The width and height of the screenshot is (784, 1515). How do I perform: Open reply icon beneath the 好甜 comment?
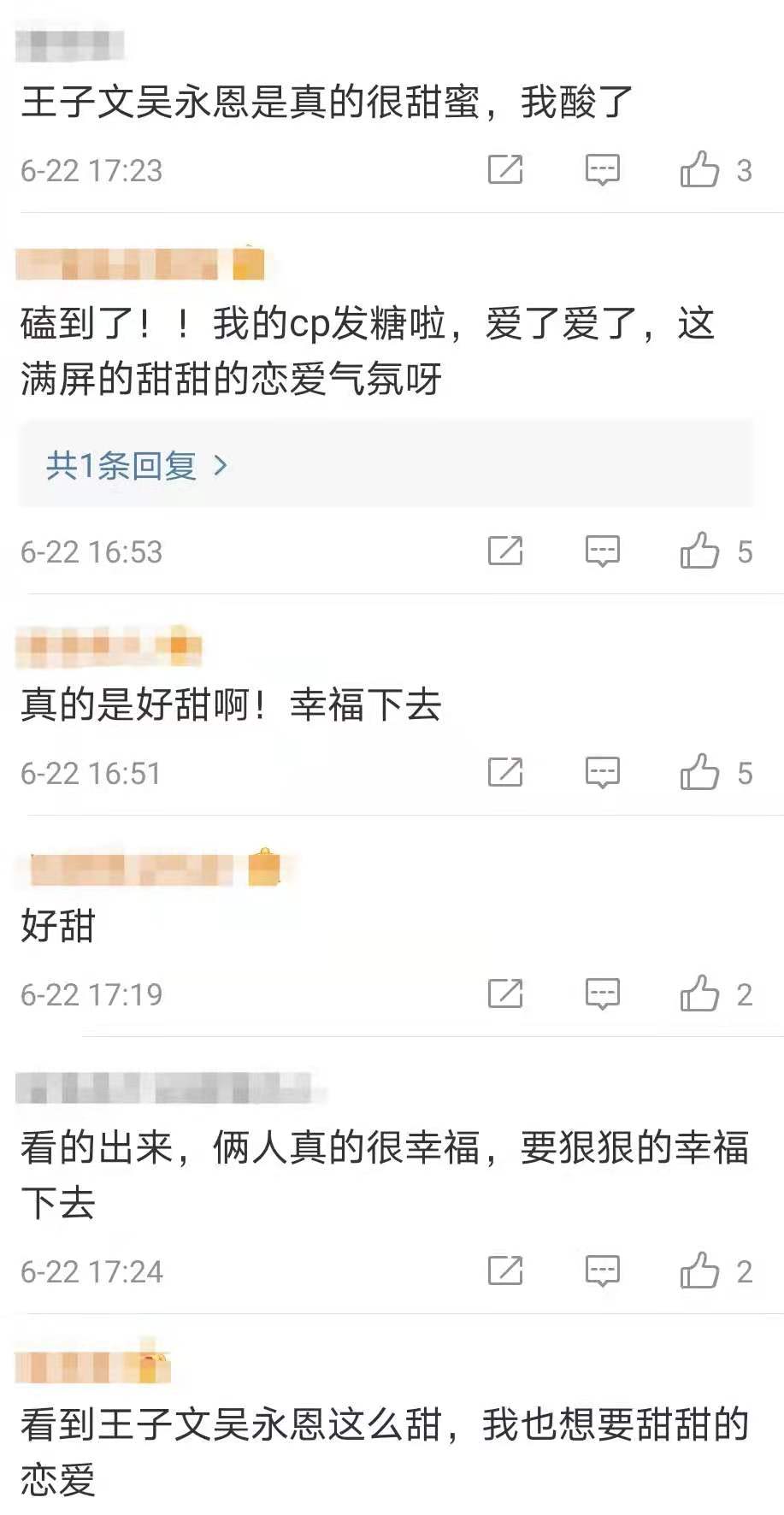coord(603,994)
